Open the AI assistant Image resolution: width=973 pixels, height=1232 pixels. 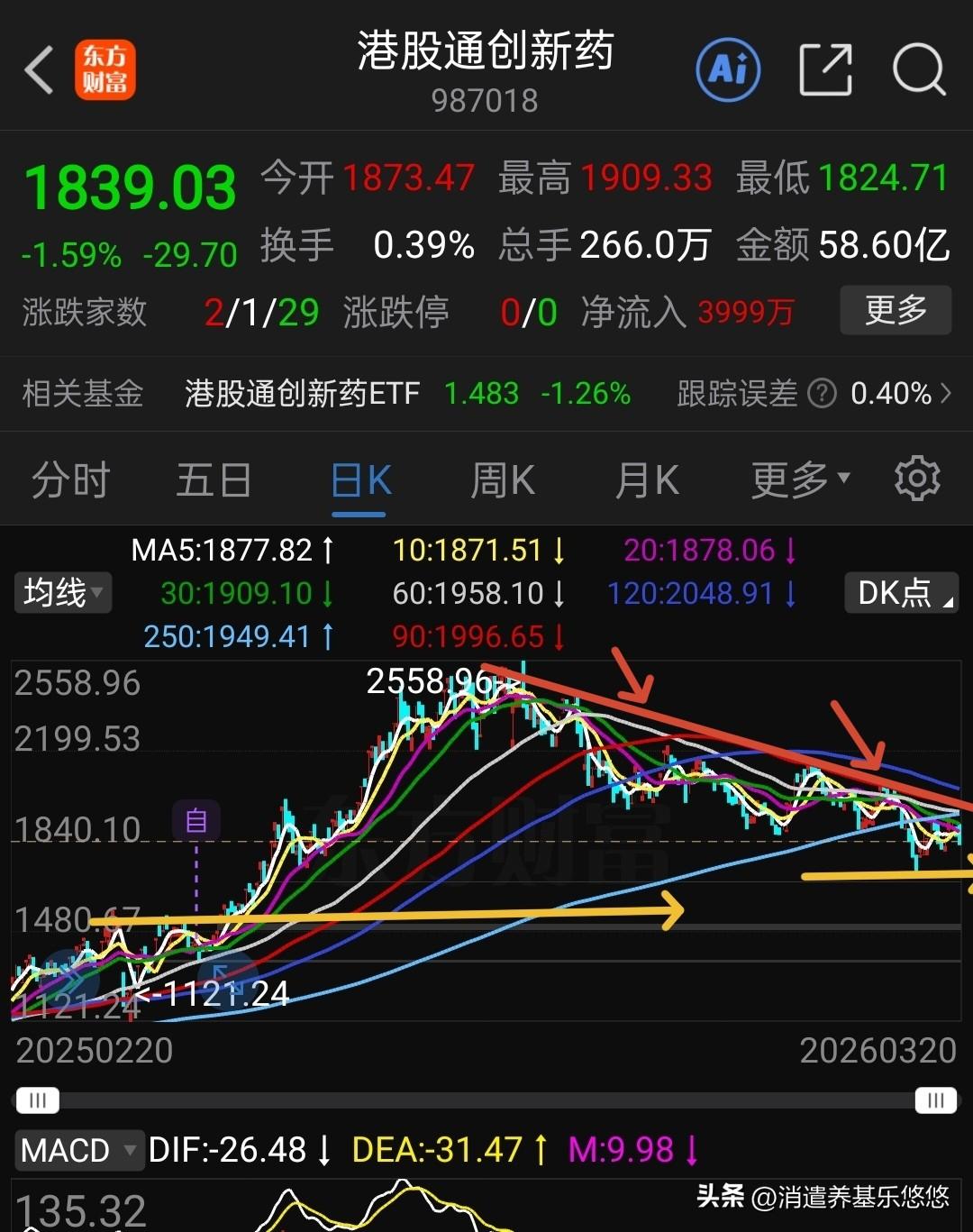click(x=728, y=69)
